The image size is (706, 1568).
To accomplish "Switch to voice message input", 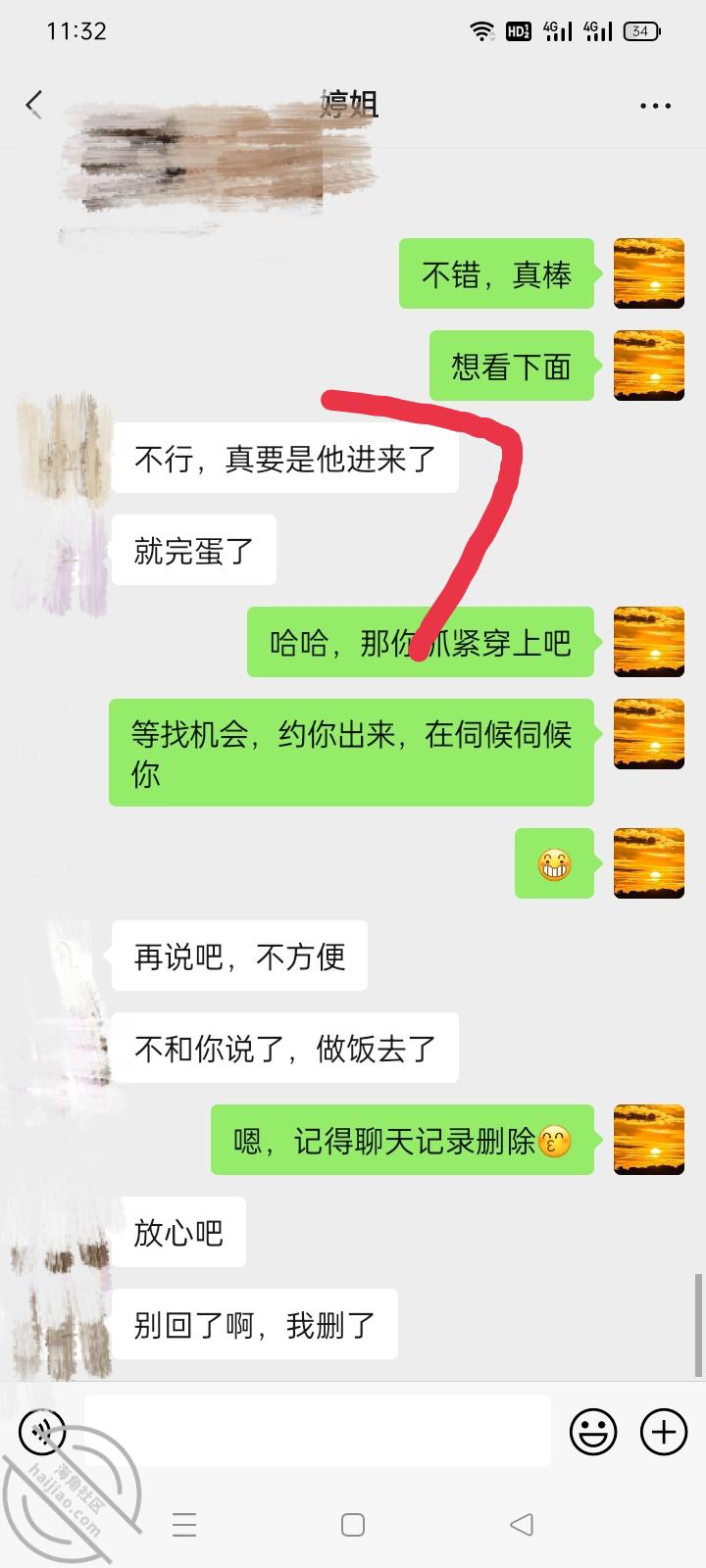I will (43, 1432).
